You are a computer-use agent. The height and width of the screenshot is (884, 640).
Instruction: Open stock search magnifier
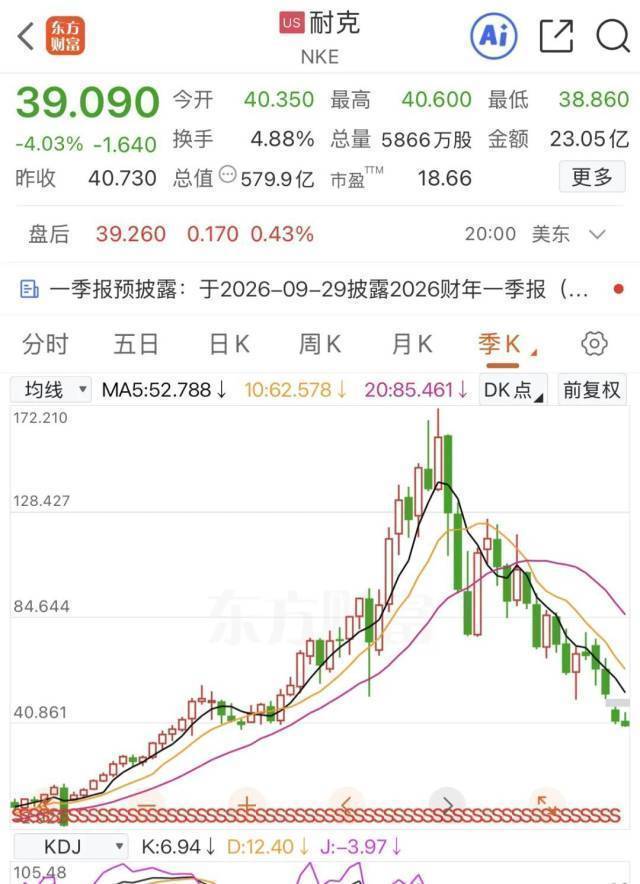[612, 36]
